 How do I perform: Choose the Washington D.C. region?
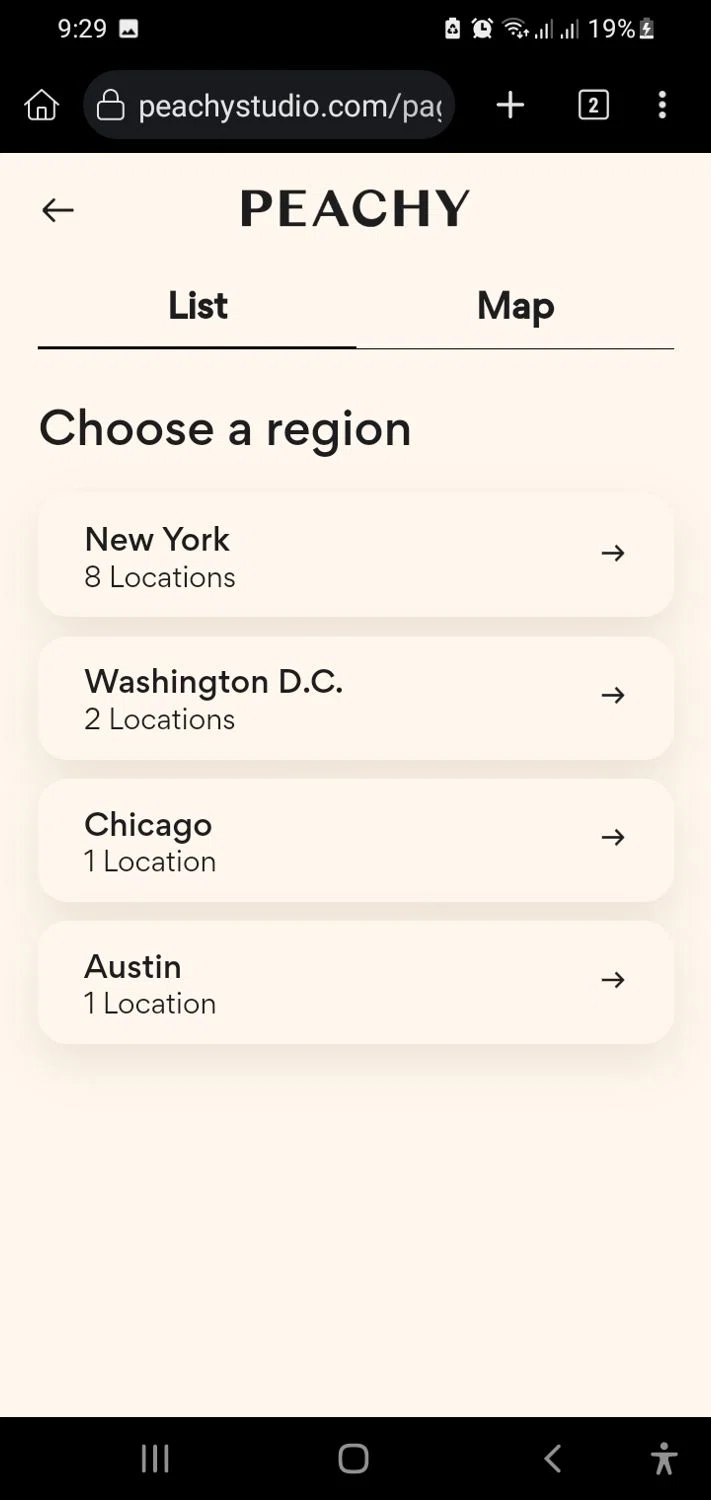[355, 698]
